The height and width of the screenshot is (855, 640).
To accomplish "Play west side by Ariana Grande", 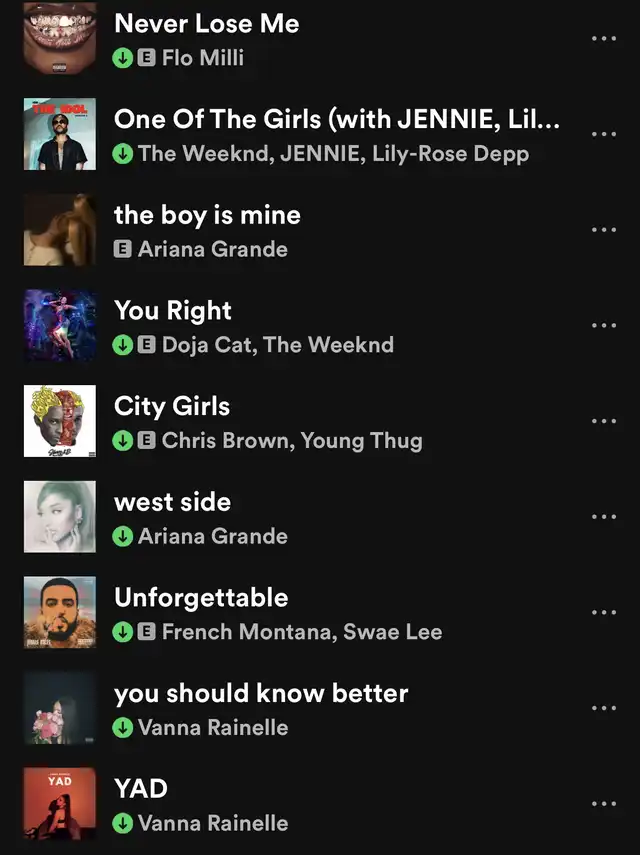I will tap(172, 502).
